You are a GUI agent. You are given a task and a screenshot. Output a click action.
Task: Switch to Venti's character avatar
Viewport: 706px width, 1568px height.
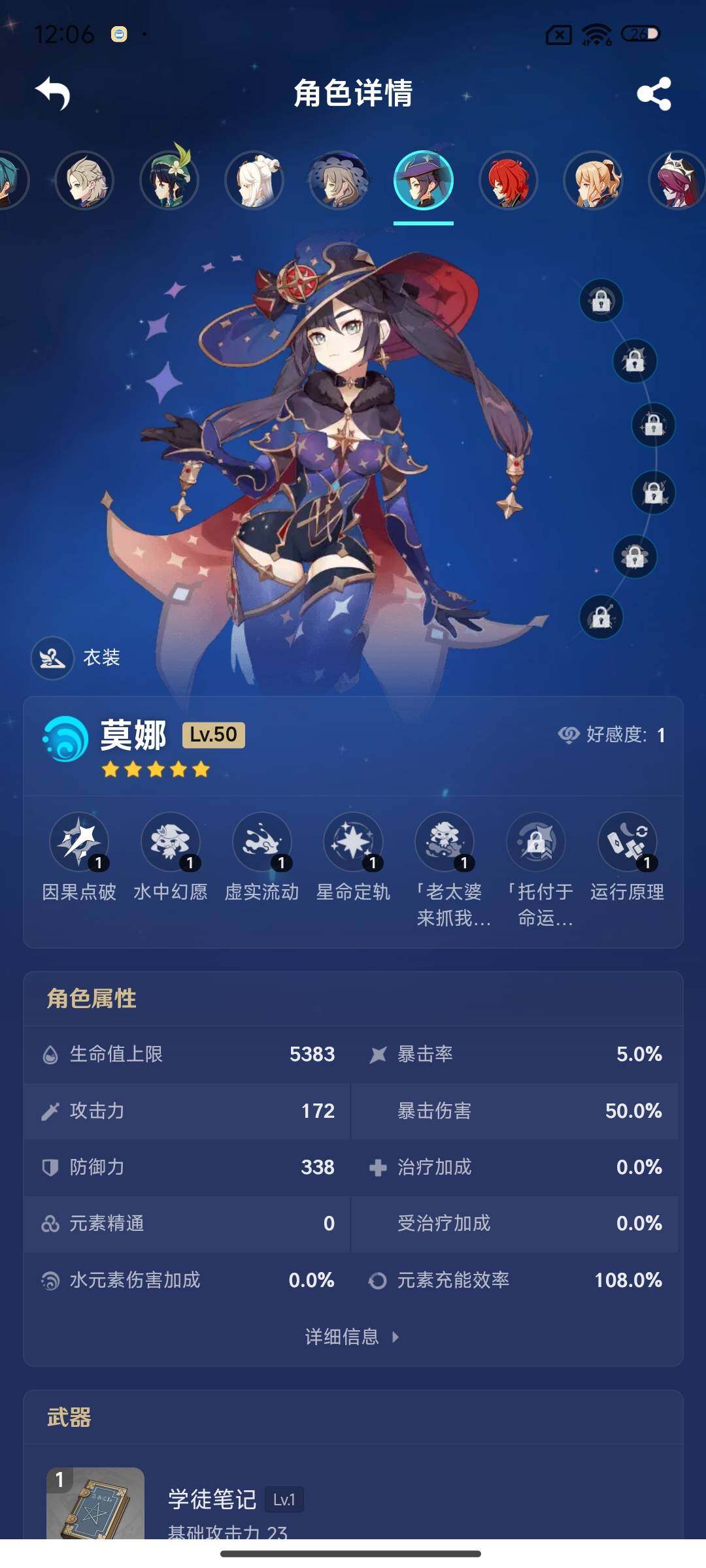click(169, 180)
